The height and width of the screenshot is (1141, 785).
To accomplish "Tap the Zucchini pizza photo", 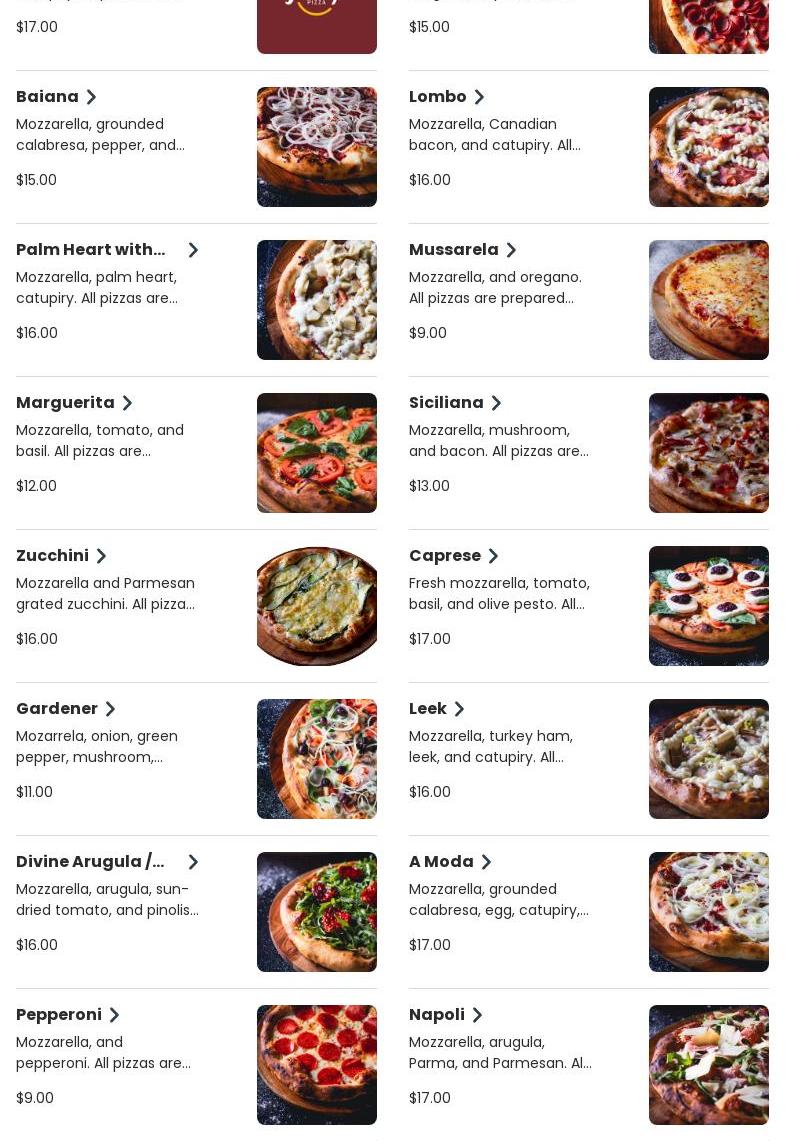I will pos(317,606).
